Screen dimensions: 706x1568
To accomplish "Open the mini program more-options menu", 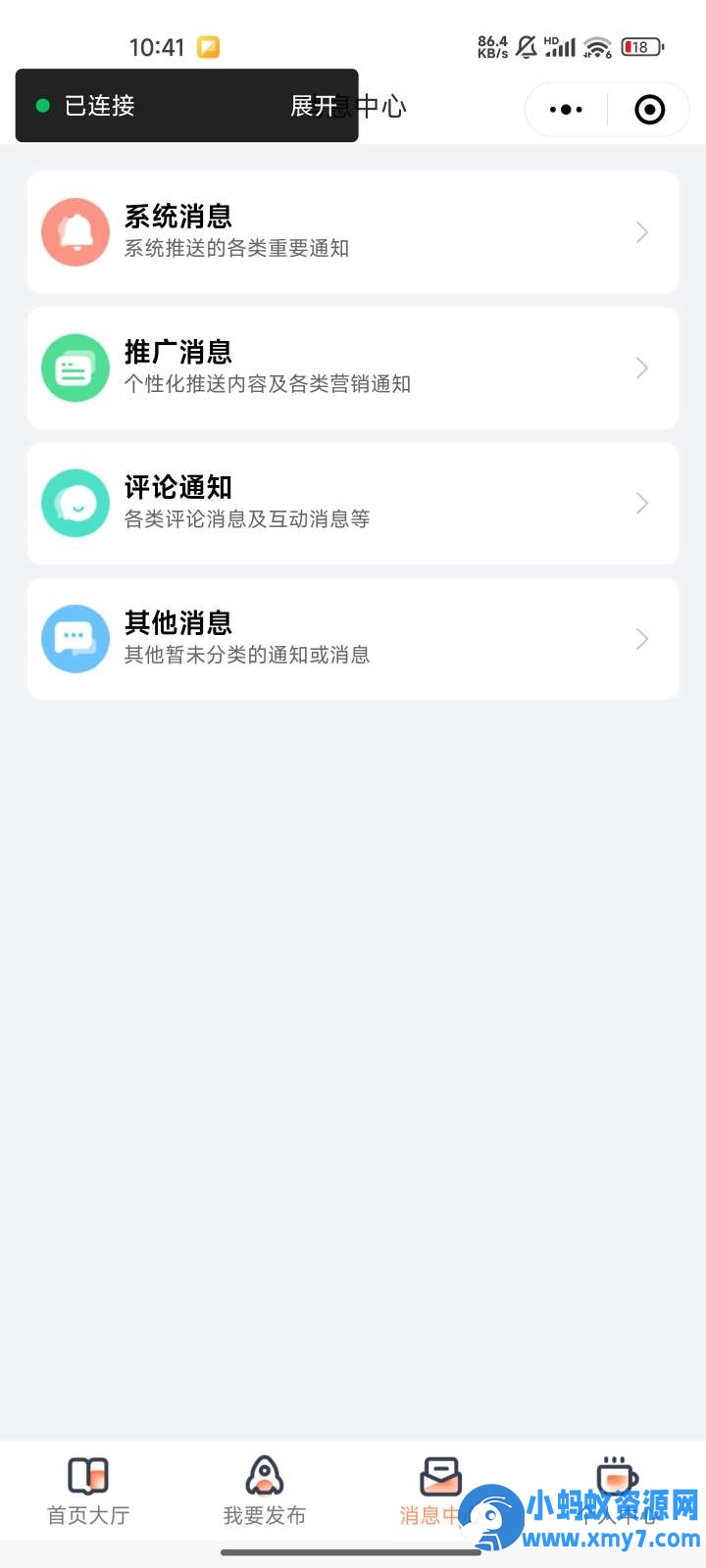I will click(x=566, y=110).
